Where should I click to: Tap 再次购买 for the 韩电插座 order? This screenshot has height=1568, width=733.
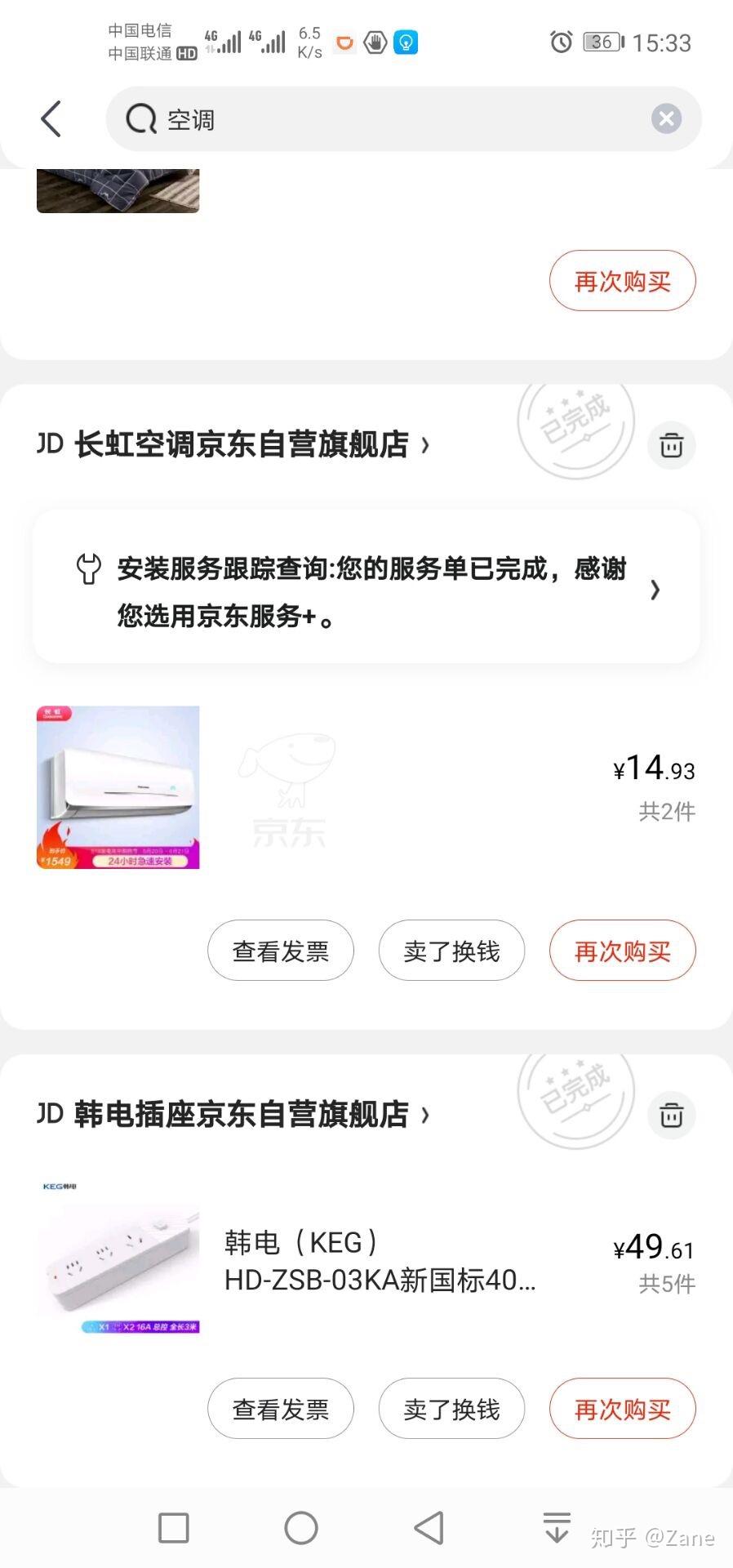622,1409
